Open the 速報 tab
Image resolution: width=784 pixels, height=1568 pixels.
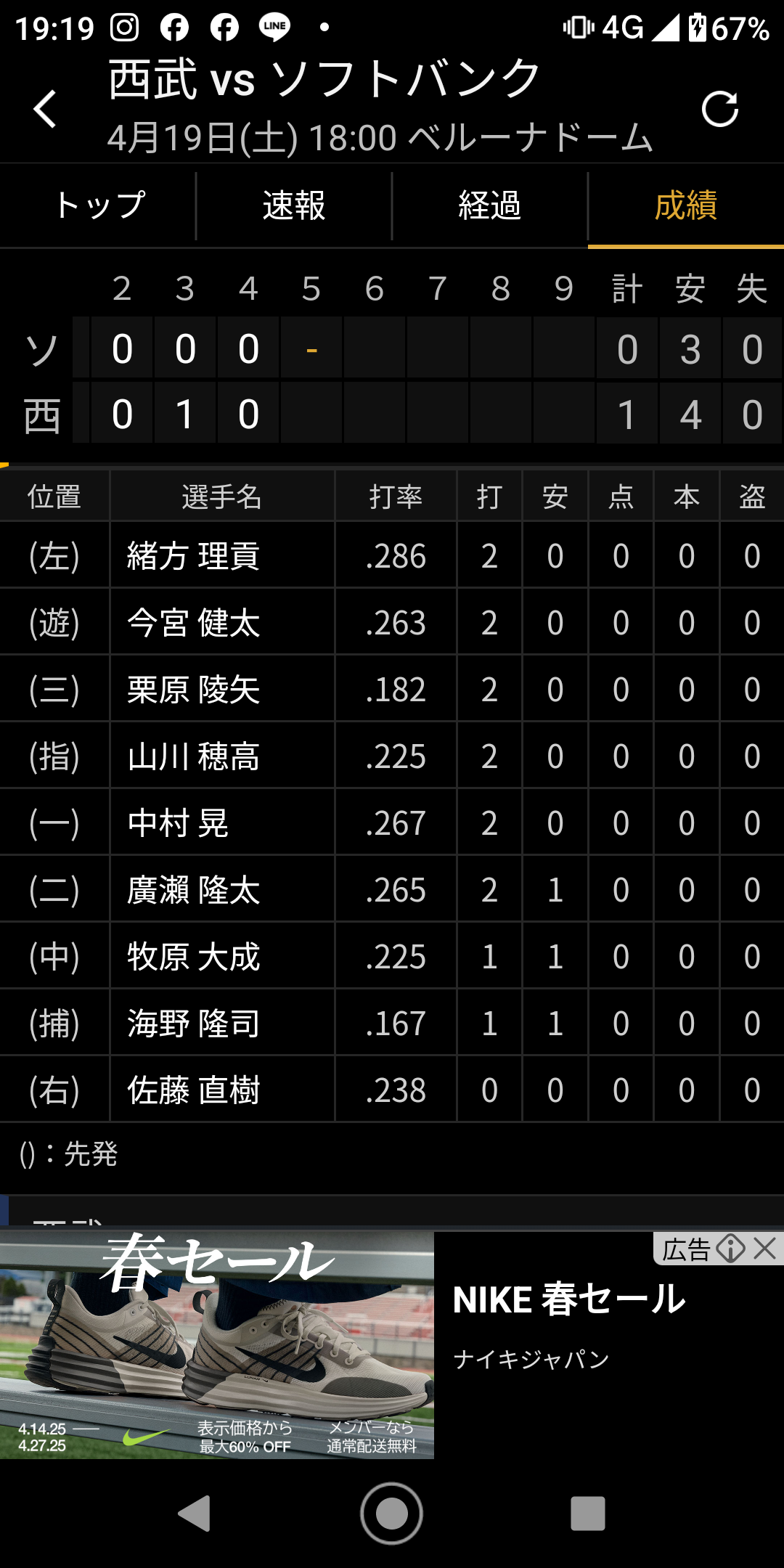coord(294,205)
